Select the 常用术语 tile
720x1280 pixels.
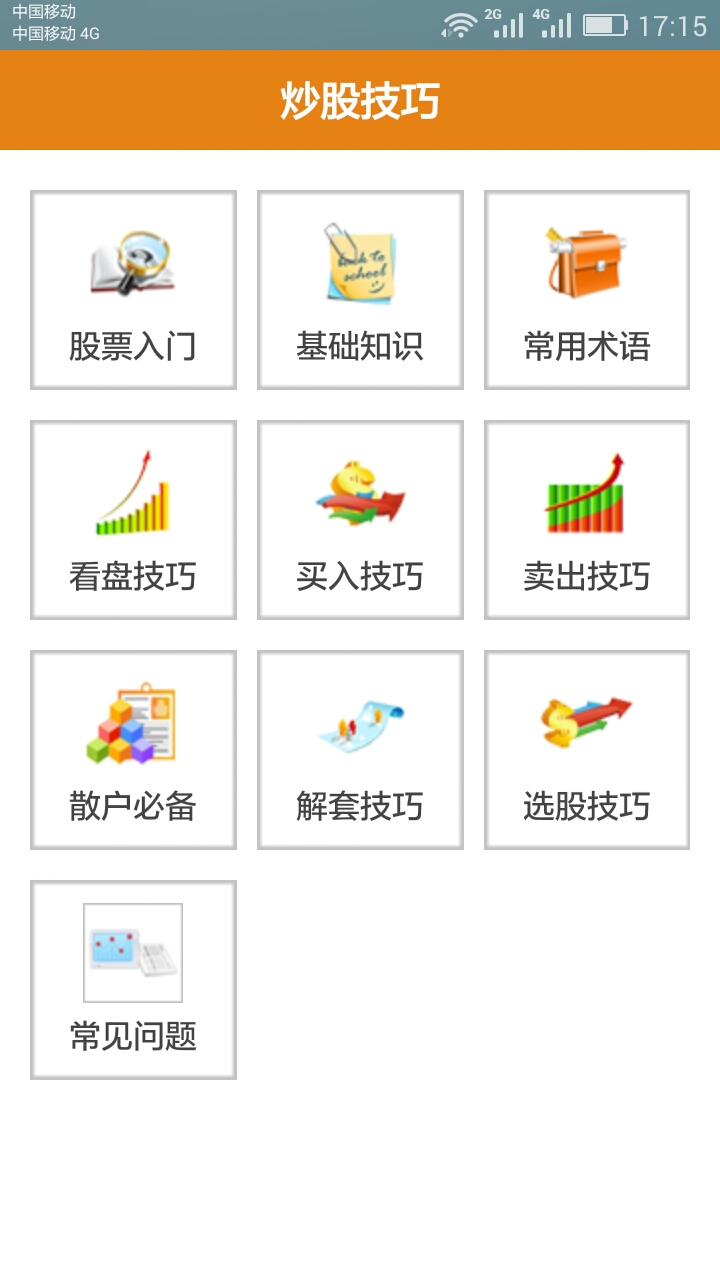[x=586, y=289]
